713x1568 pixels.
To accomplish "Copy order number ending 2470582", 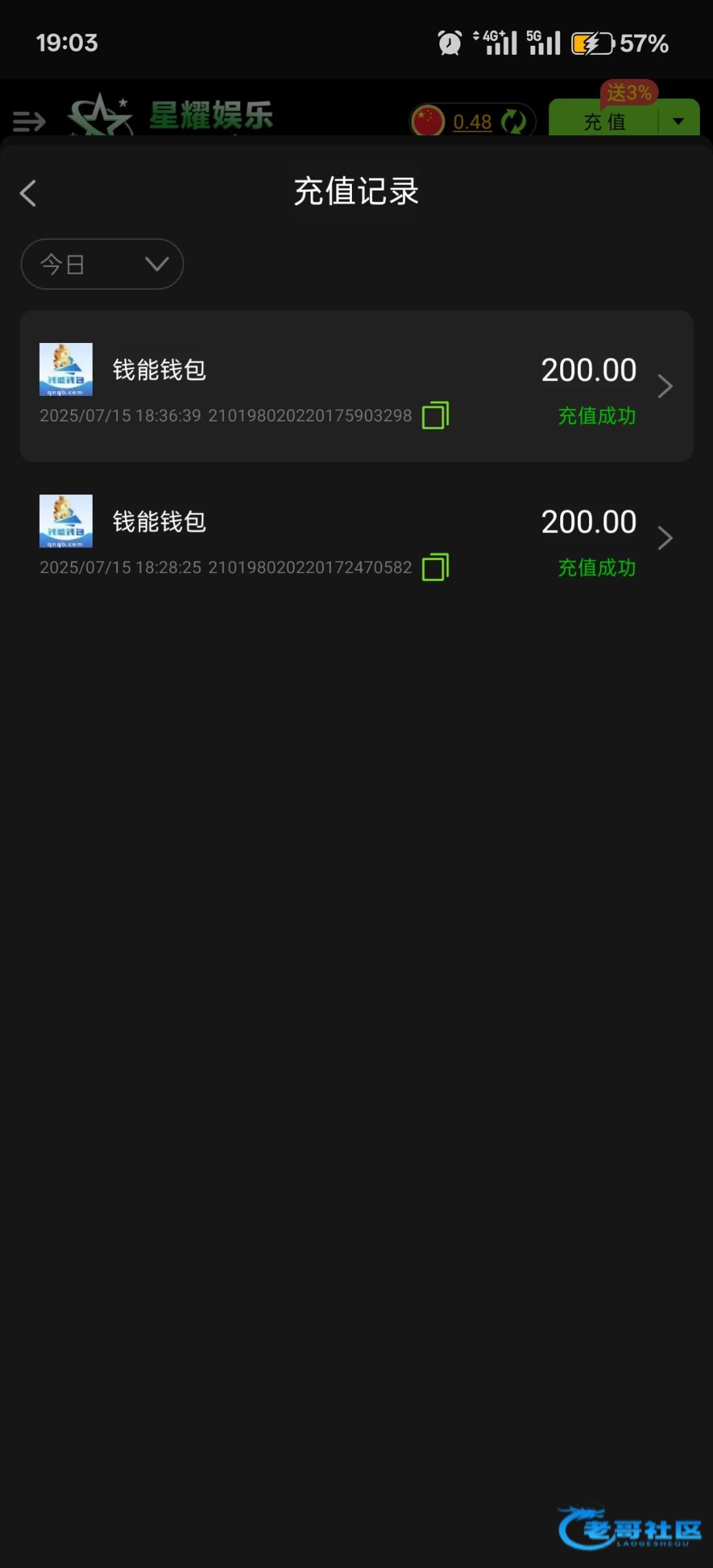I will click(436, 567).
